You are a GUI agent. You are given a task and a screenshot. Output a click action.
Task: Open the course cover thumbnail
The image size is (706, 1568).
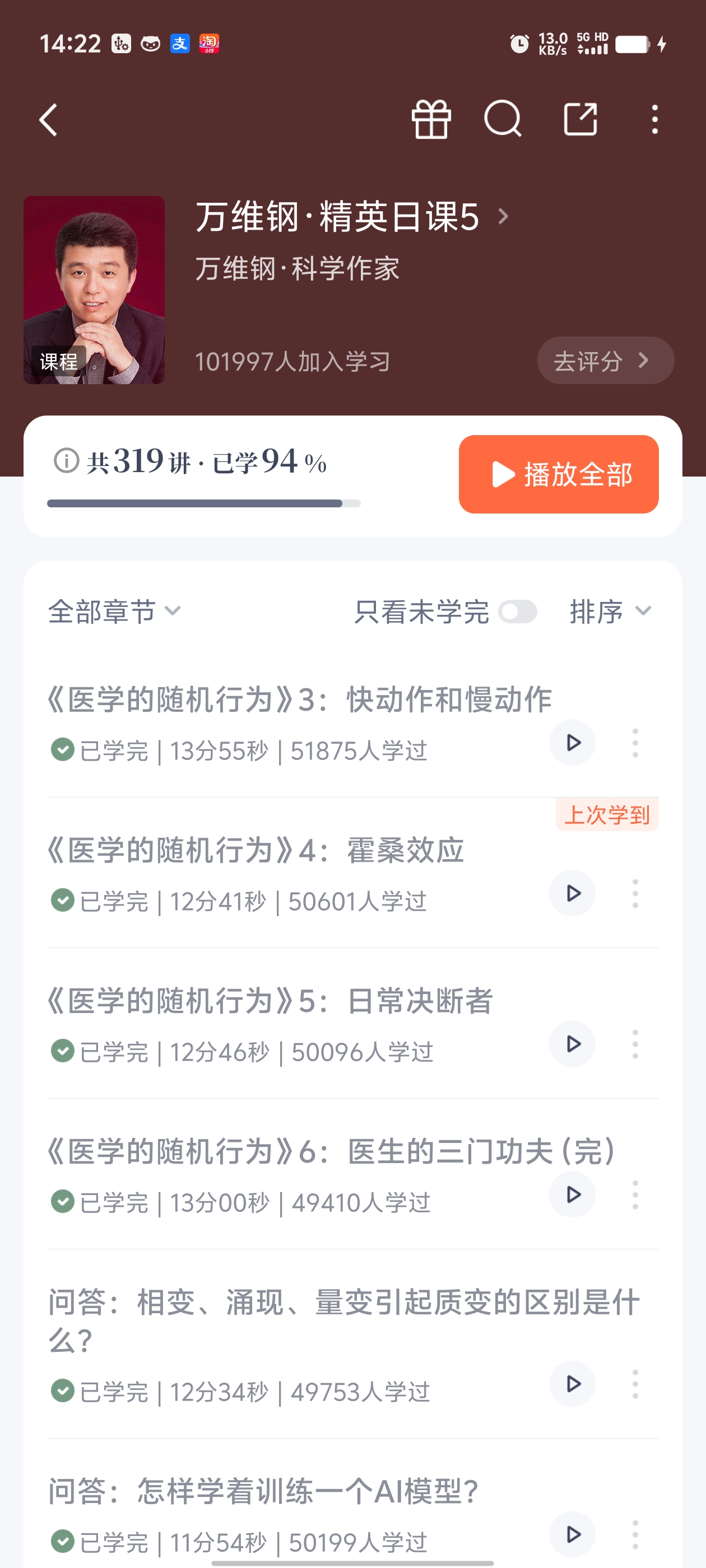pyautogui.click(x=94, y=290)
